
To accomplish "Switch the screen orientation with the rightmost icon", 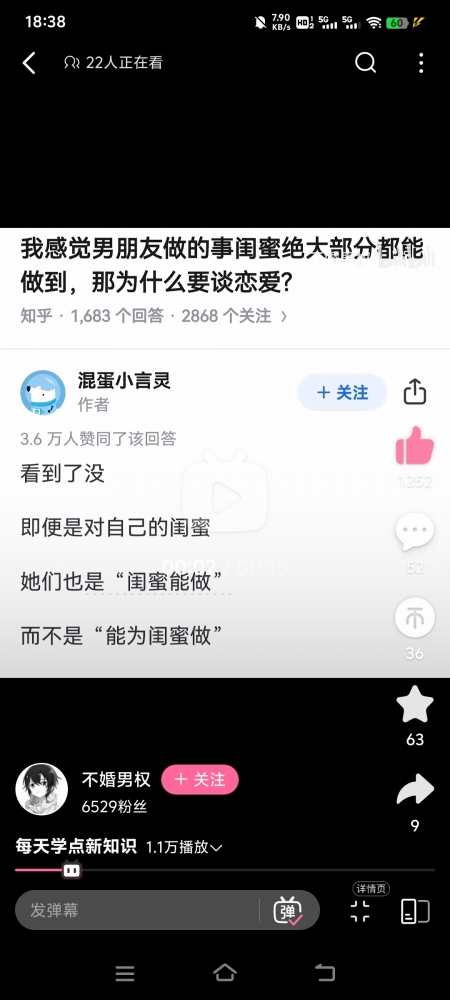I will coord(415,911).
